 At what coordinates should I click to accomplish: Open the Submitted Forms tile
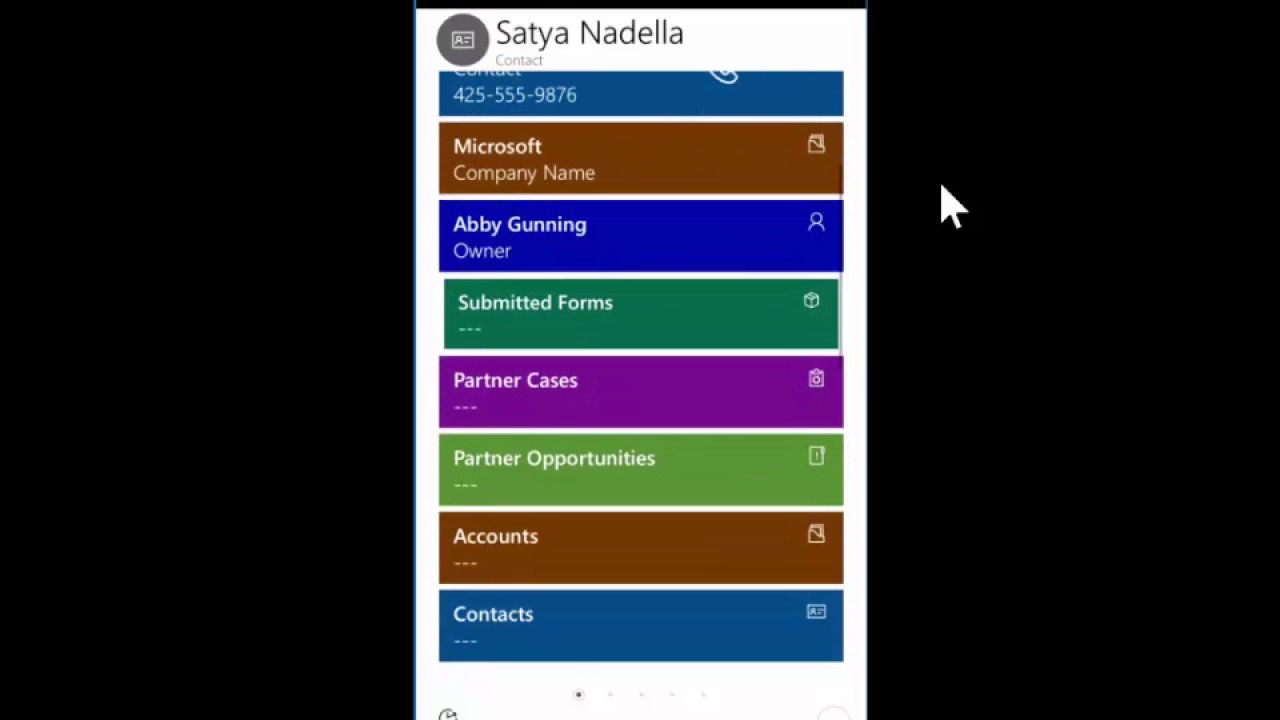640,314
